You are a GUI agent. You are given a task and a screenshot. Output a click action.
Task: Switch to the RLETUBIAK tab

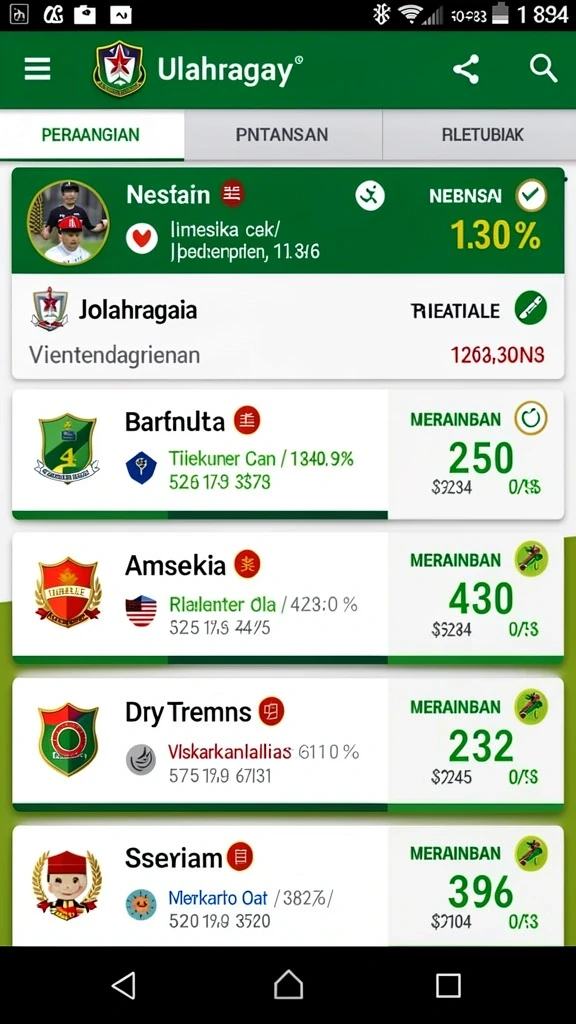[x=482, y=135]
